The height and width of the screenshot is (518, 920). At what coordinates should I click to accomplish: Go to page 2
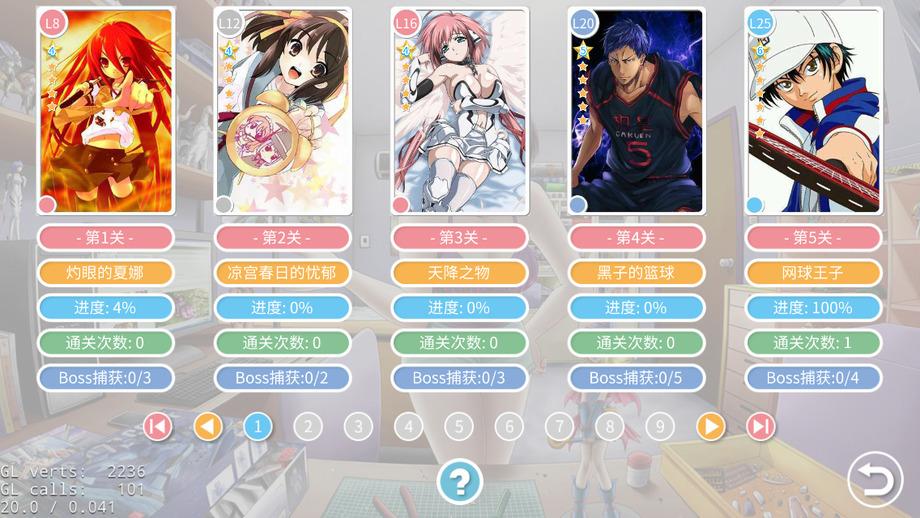point(308,427)
